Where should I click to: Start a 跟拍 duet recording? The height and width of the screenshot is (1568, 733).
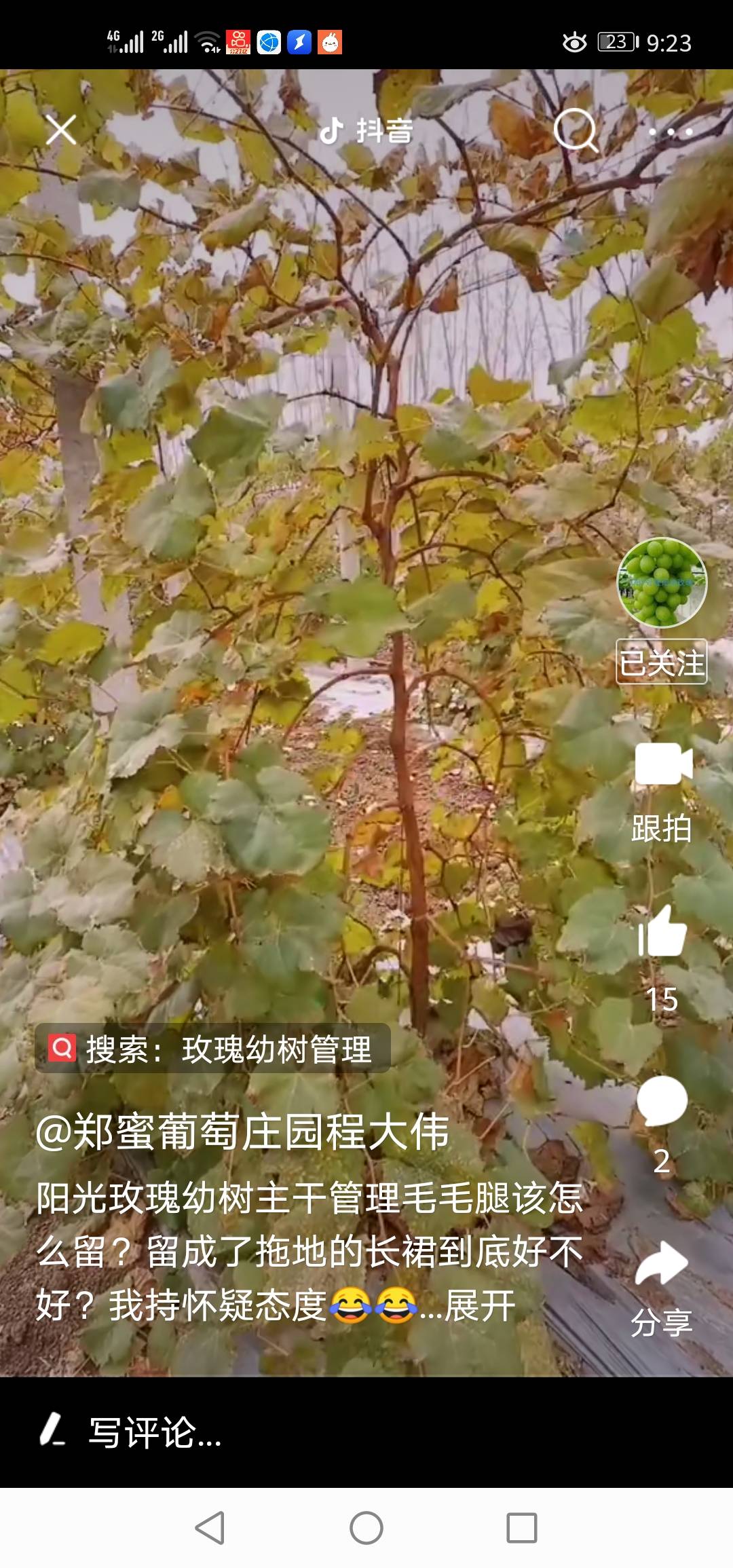tap(662, 792)
